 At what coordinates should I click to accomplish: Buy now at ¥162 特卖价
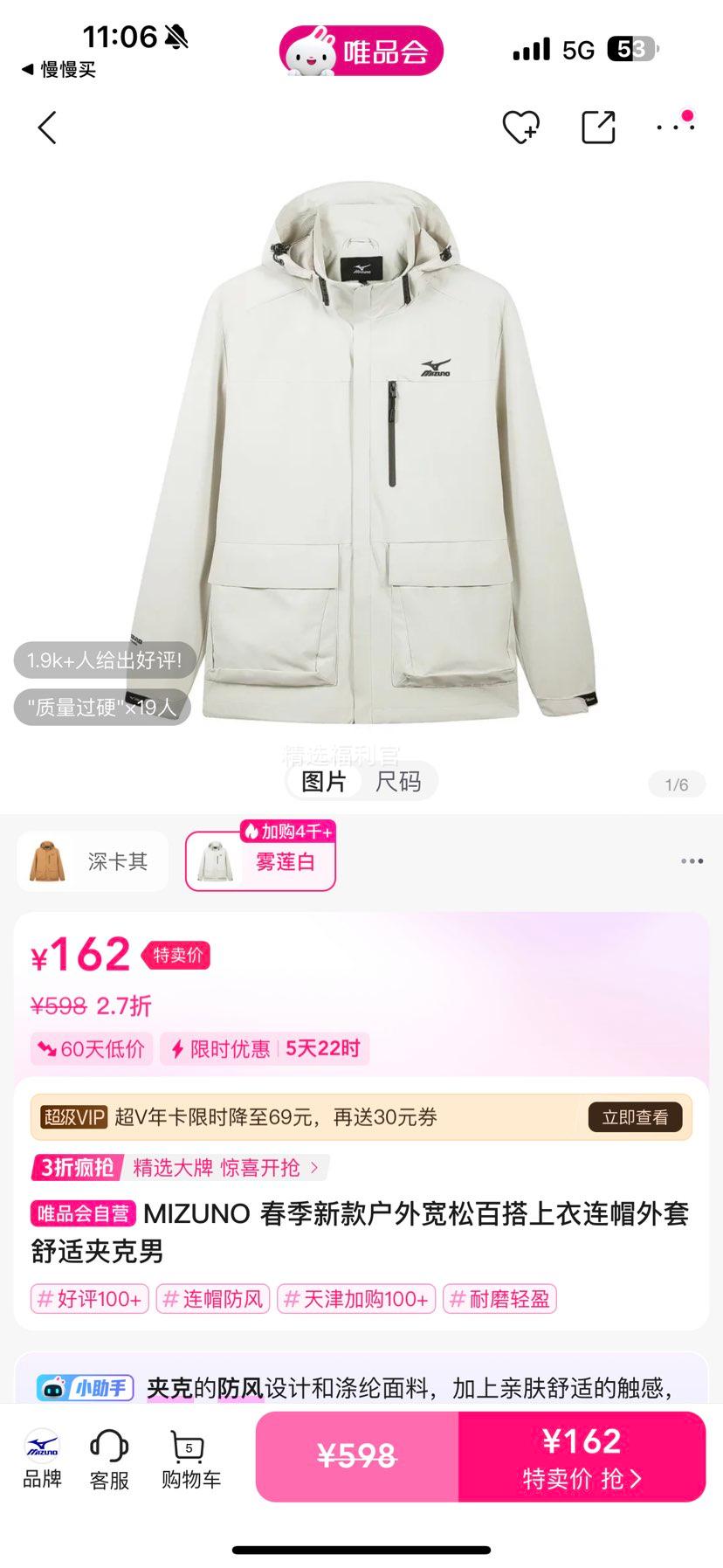[x=582, y=1456]
